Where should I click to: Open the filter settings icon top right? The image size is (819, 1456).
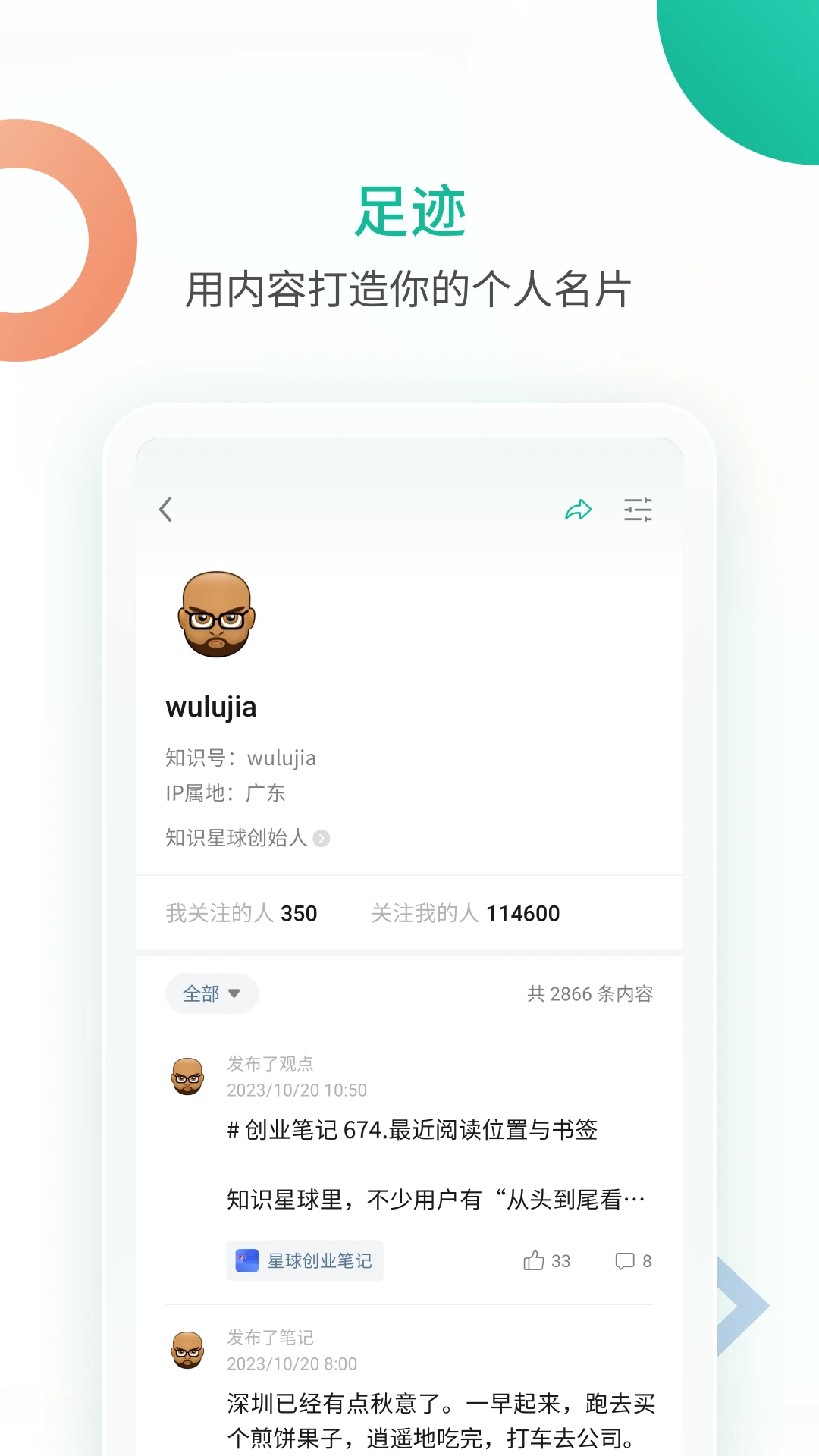pyautogui.click(x=639, y=510)
